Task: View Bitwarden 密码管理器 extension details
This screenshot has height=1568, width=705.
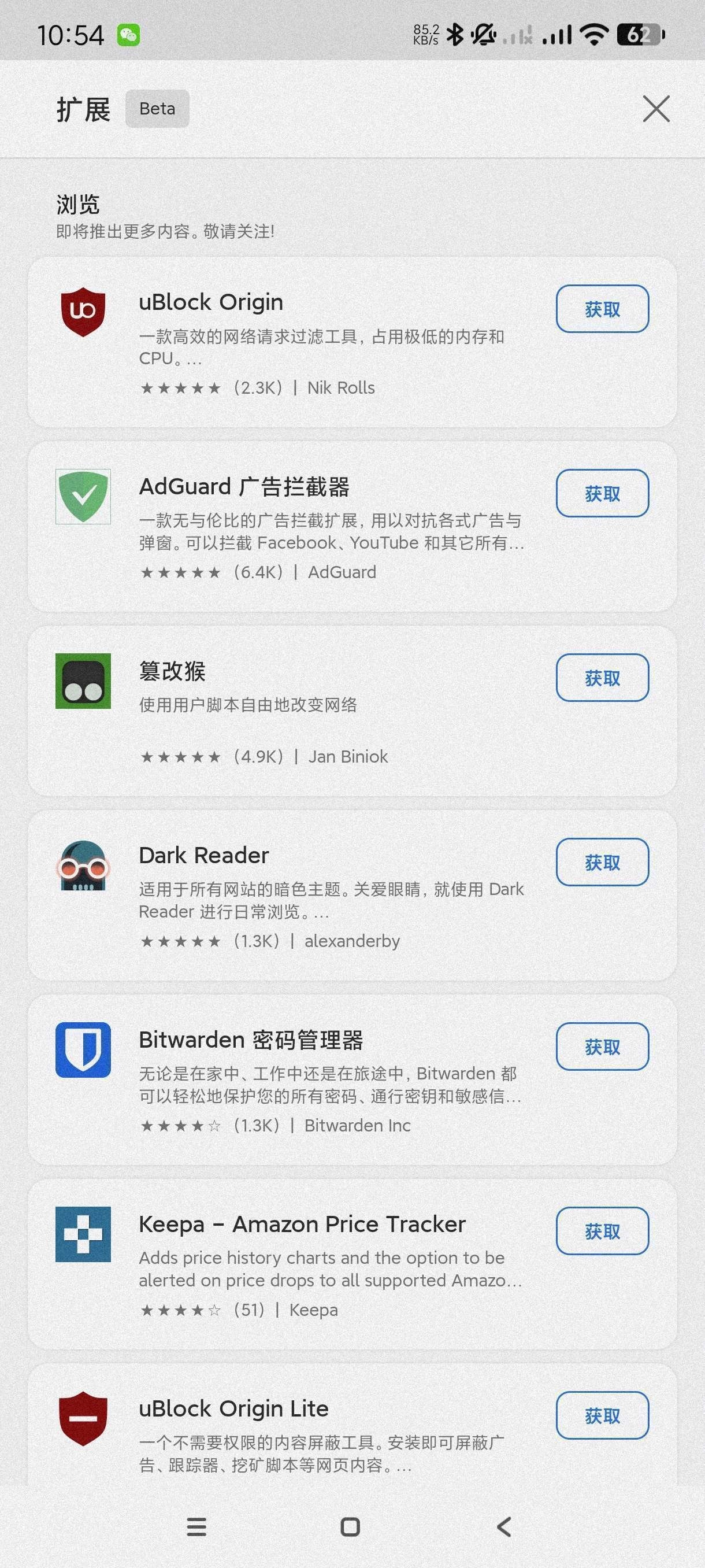Action: 251,1040
